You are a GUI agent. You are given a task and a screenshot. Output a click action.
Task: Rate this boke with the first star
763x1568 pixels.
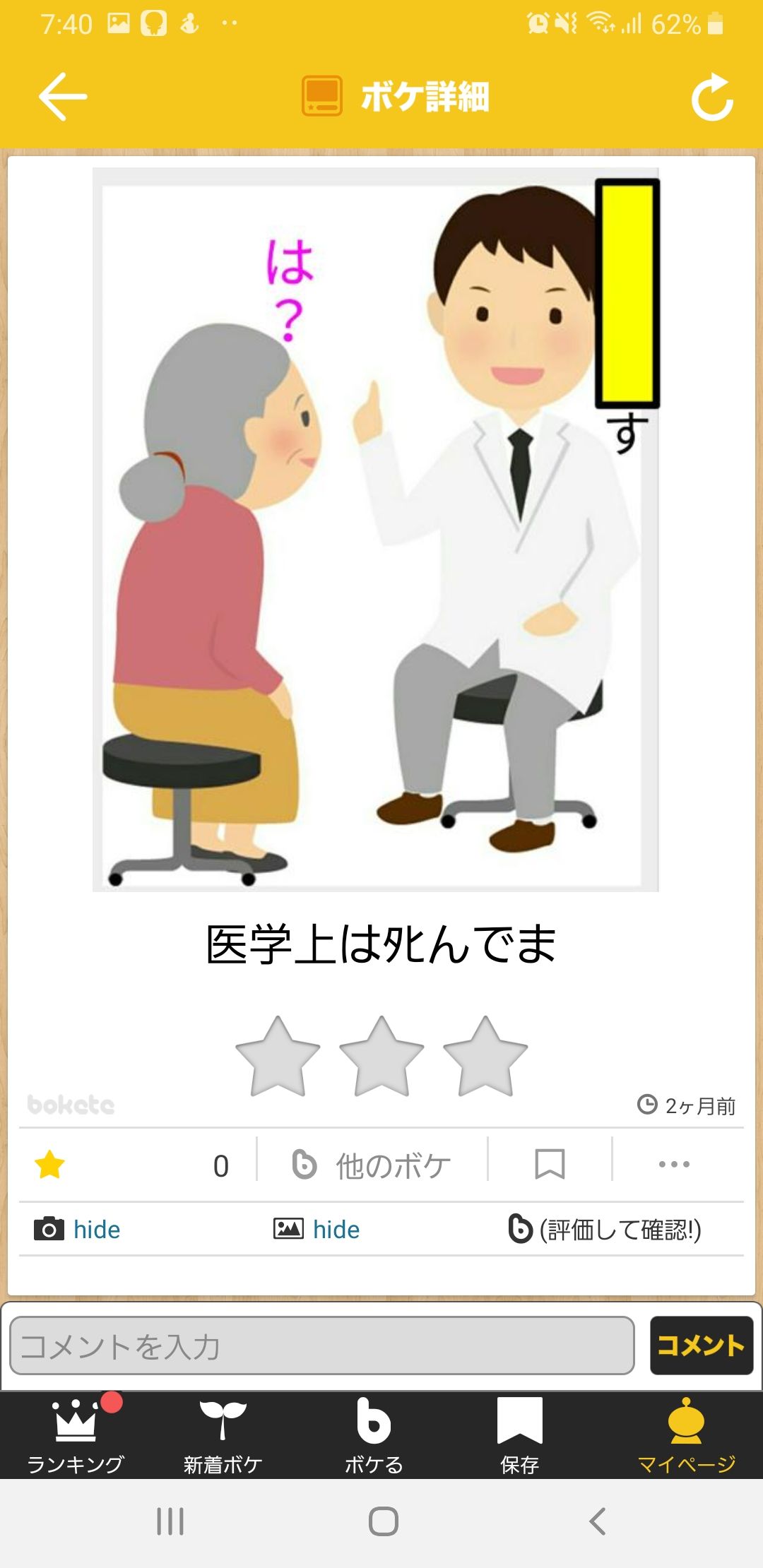[278, 1056]
